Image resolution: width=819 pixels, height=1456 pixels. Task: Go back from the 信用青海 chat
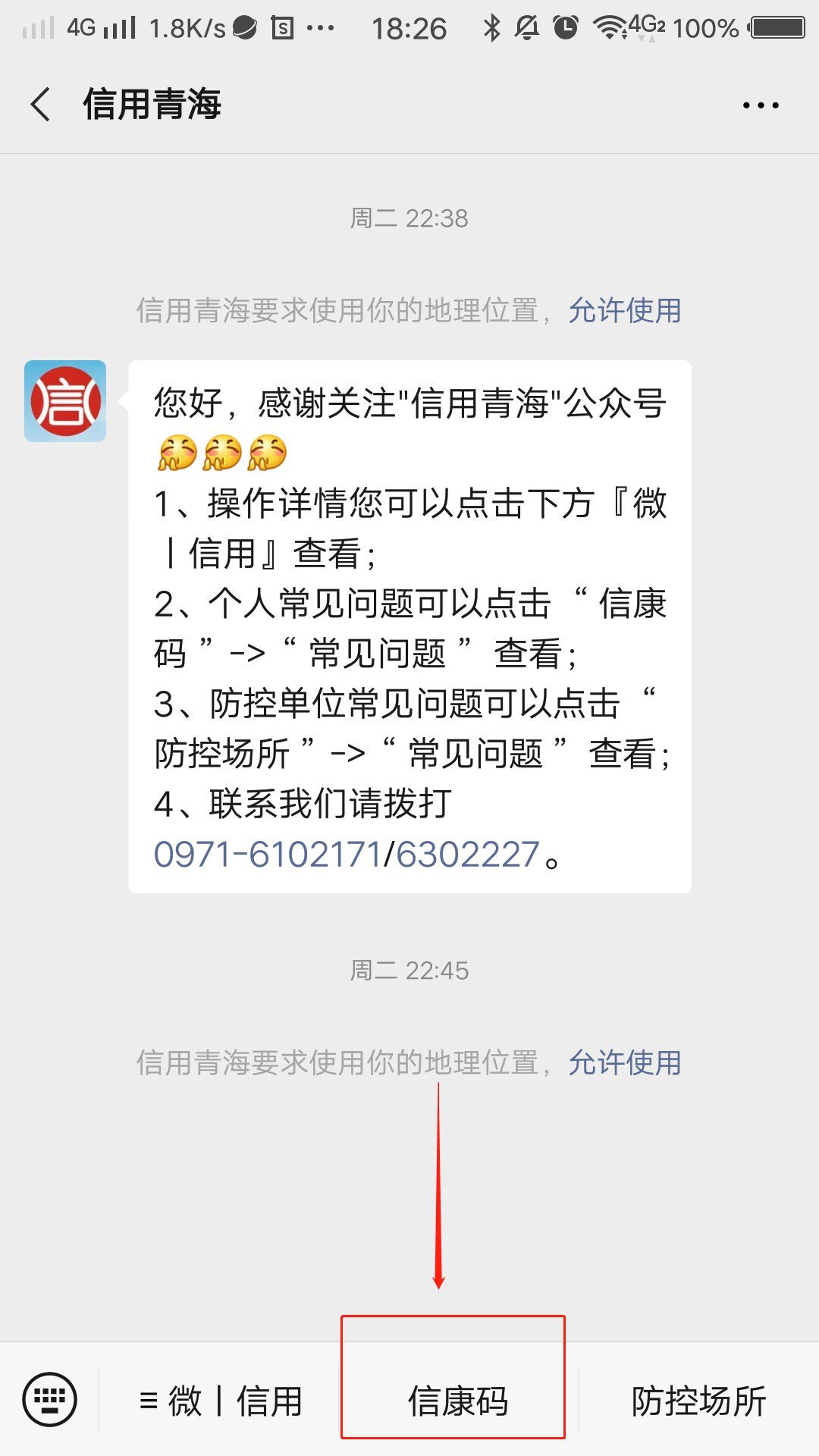point(41,105)
